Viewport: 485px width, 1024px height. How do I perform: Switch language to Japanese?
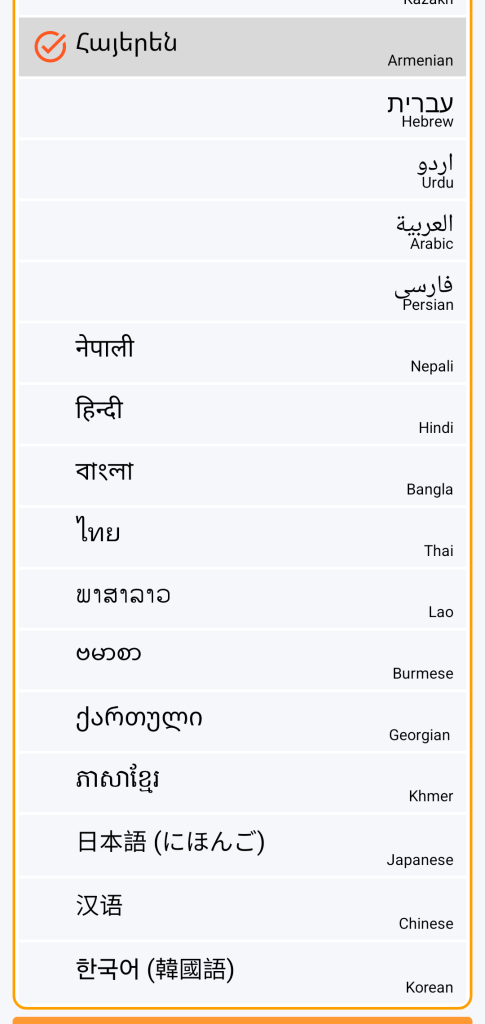point(242,845)
